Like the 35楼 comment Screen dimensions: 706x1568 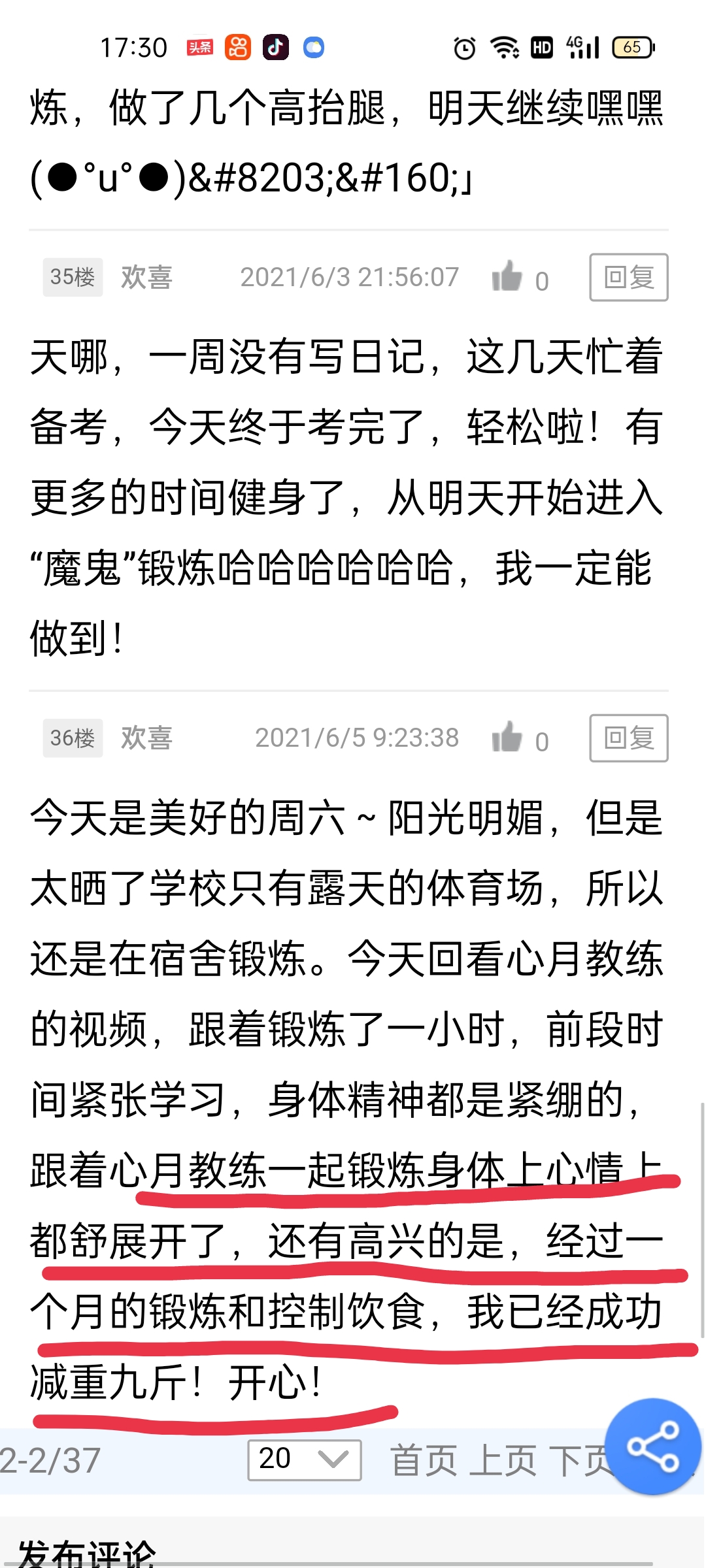point(507,276)
